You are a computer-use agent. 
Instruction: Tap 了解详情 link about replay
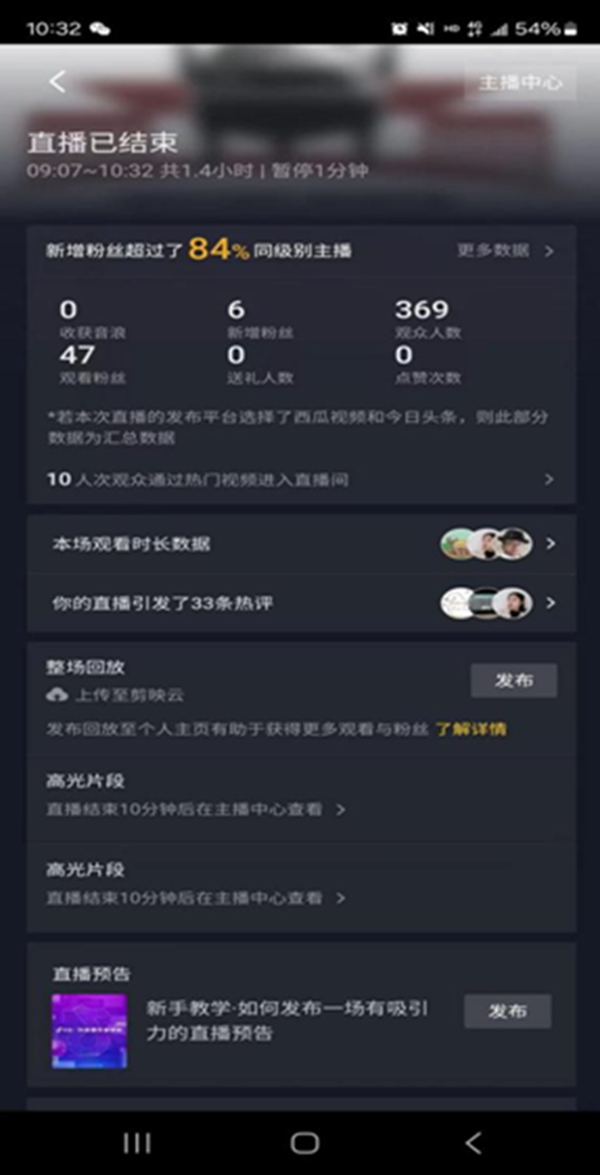point(470,729)
